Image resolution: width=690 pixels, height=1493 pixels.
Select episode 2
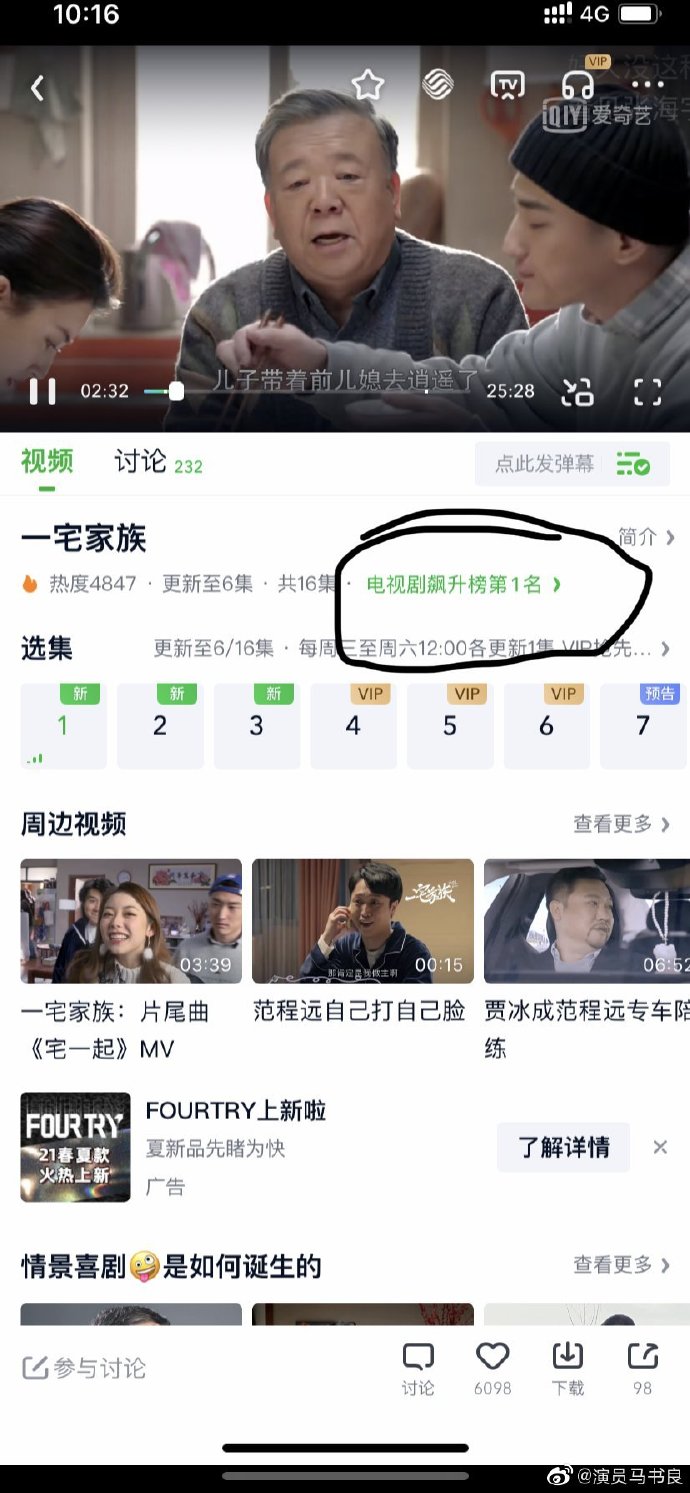160,726
